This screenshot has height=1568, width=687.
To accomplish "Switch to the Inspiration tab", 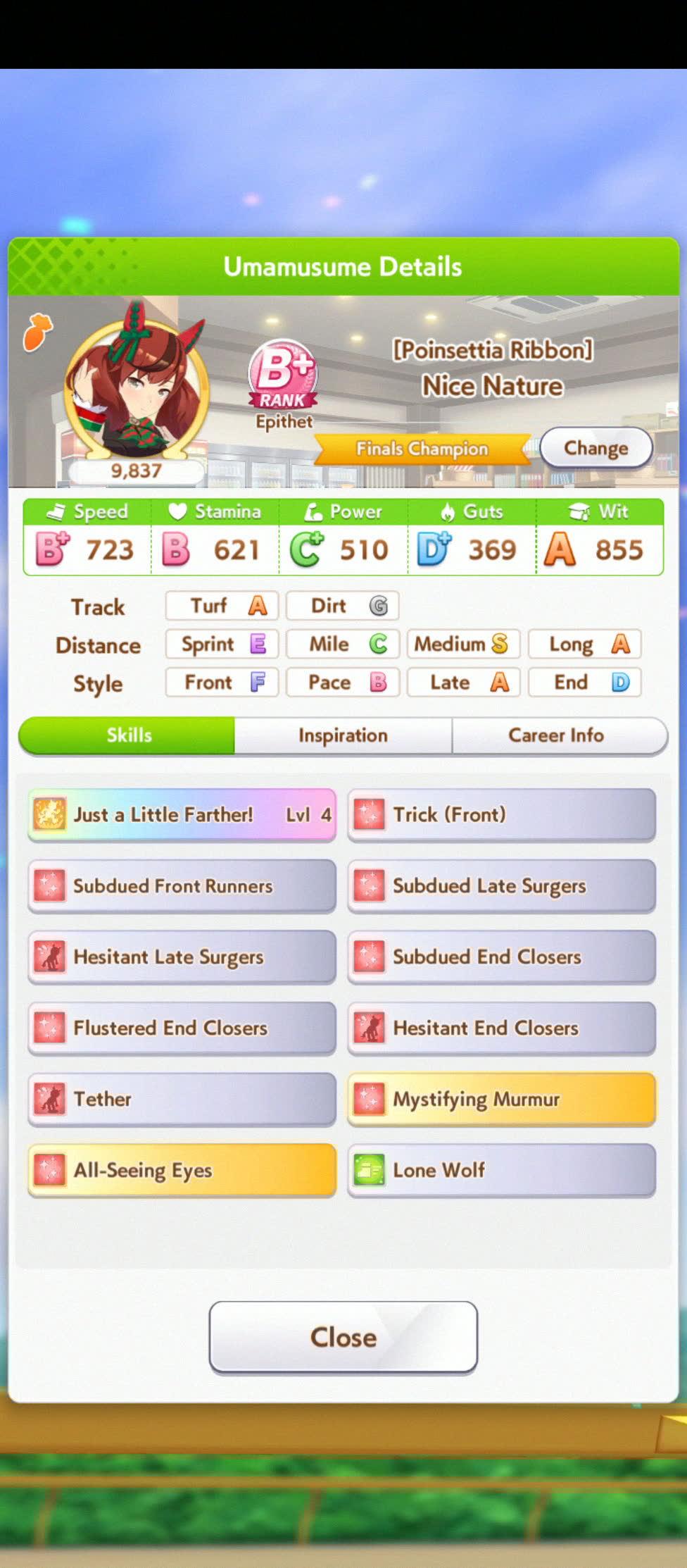I will 343,735.
